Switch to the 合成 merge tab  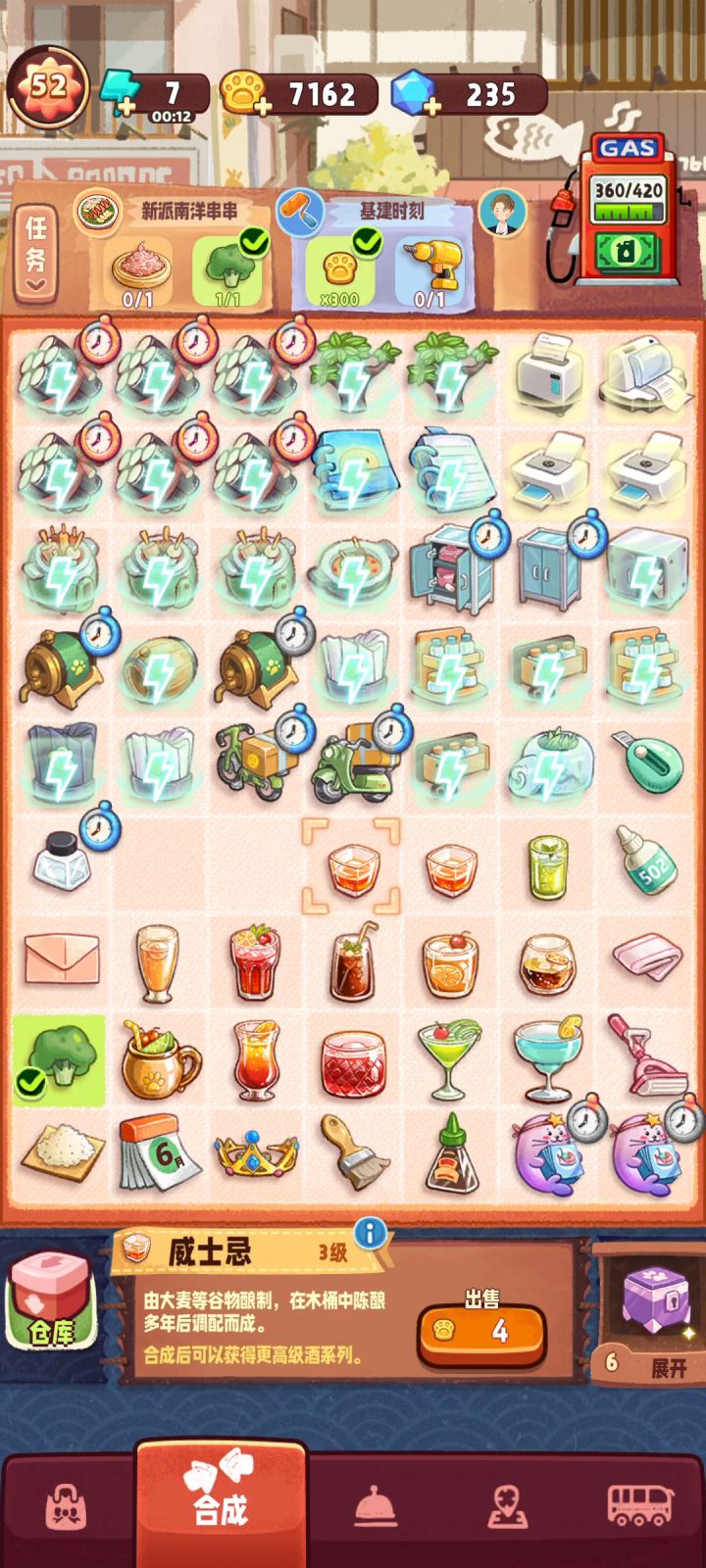(x=221, y=1493)
